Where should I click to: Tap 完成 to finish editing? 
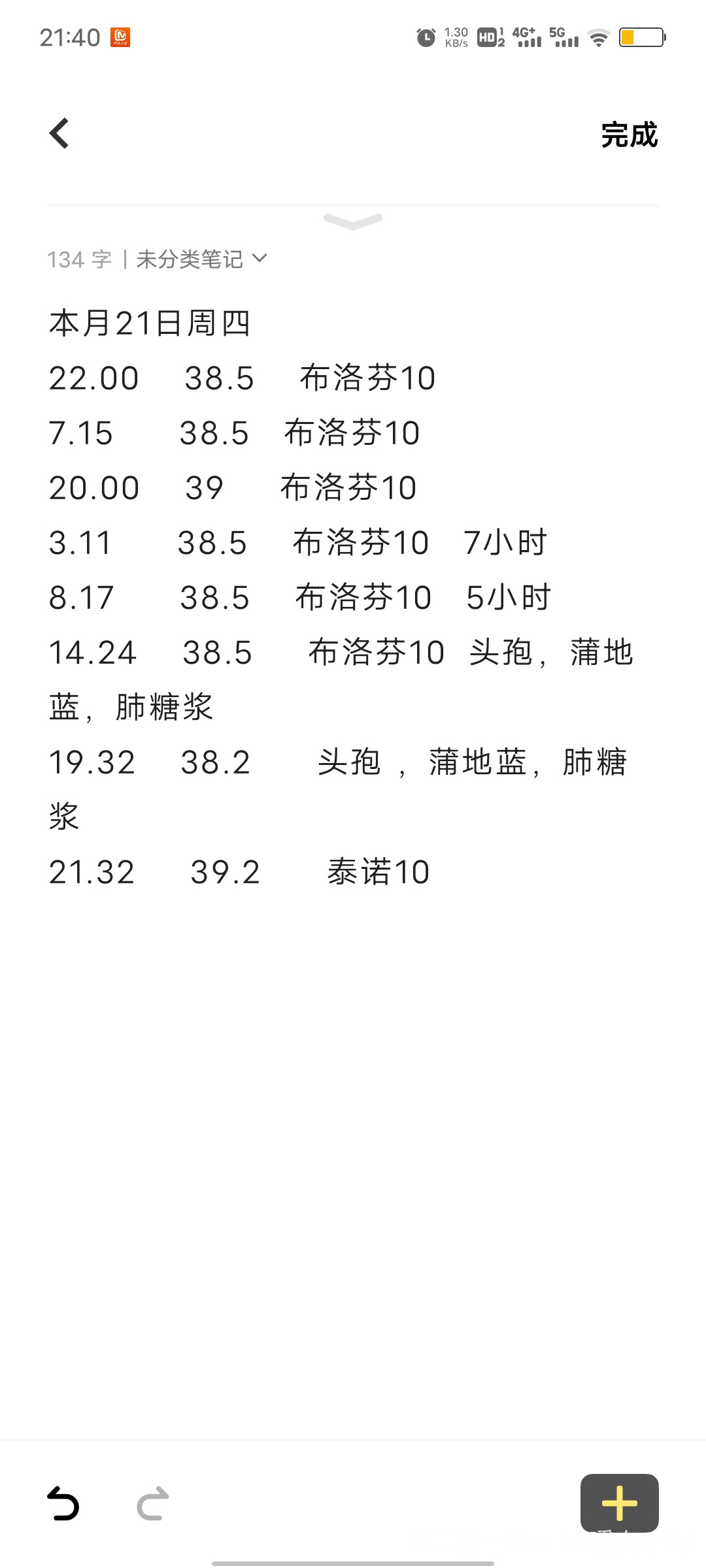(x=629, y=135)
